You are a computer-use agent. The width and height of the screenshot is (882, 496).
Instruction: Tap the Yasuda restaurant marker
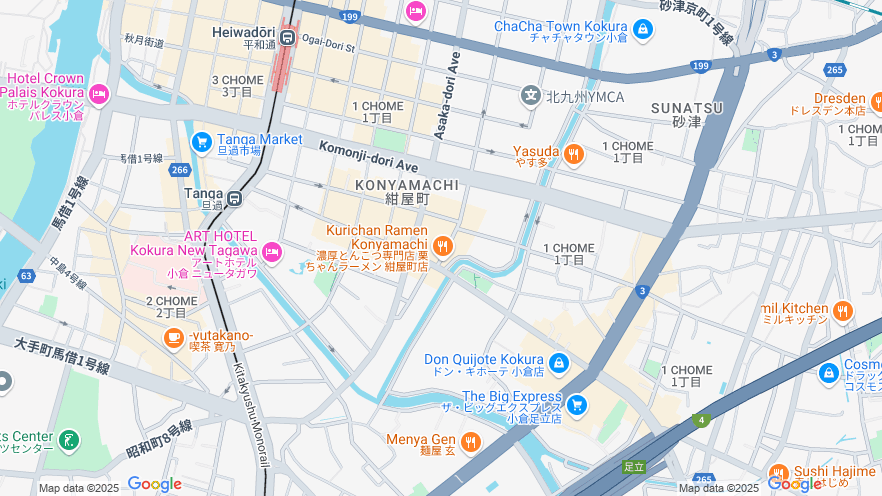tap(573, 154)
